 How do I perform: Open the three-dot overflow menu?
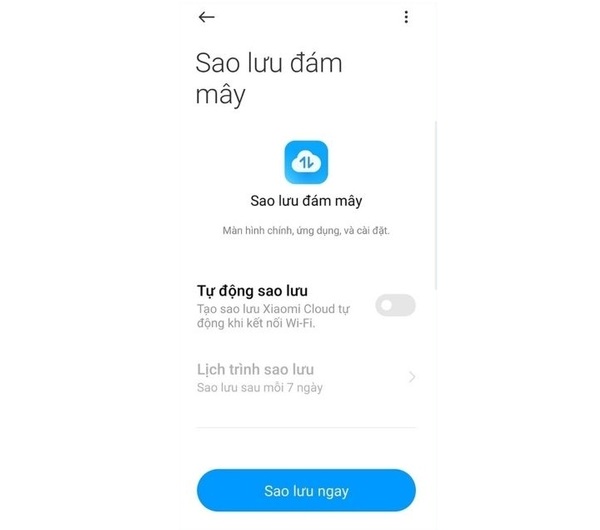405,17
